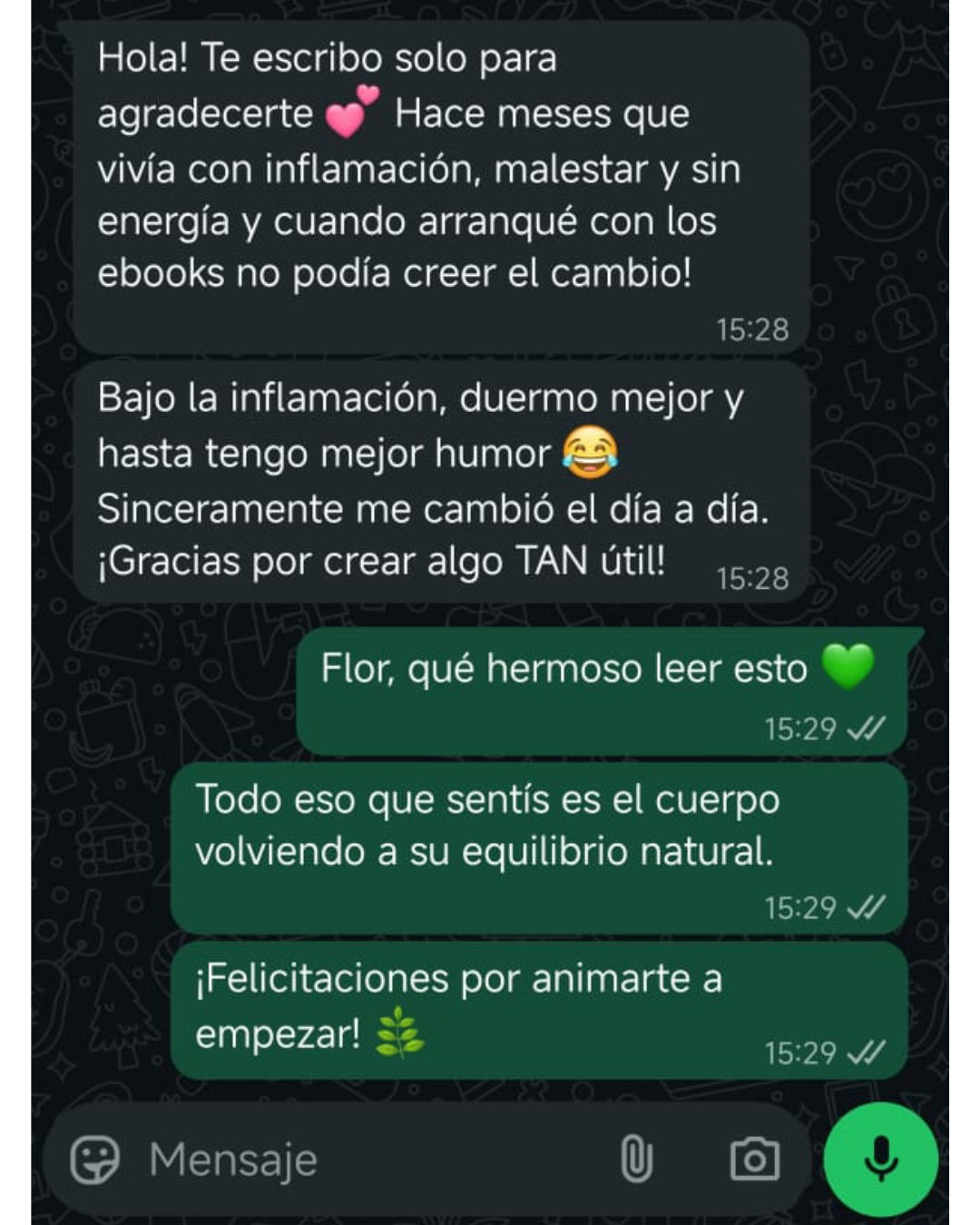Attach a file with the paperclip
980x1225 pixels.
[636, 1159]
